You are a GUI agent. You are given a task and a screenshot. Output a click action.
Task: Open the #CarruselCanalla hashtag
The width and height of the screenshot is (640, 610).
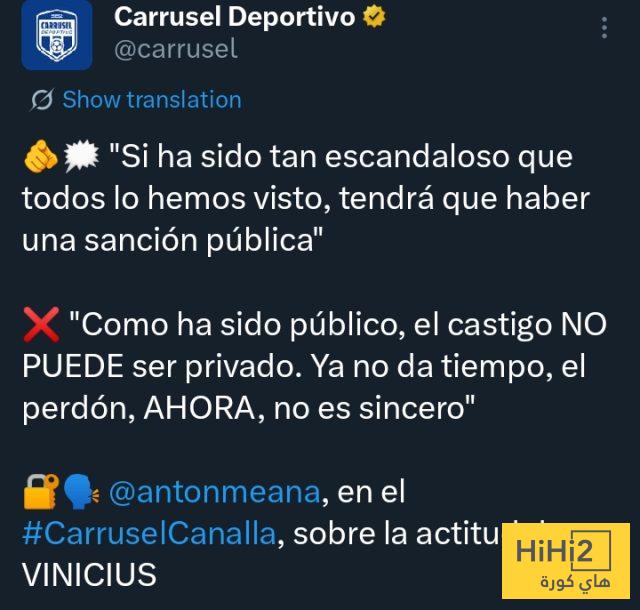[148, 533]
